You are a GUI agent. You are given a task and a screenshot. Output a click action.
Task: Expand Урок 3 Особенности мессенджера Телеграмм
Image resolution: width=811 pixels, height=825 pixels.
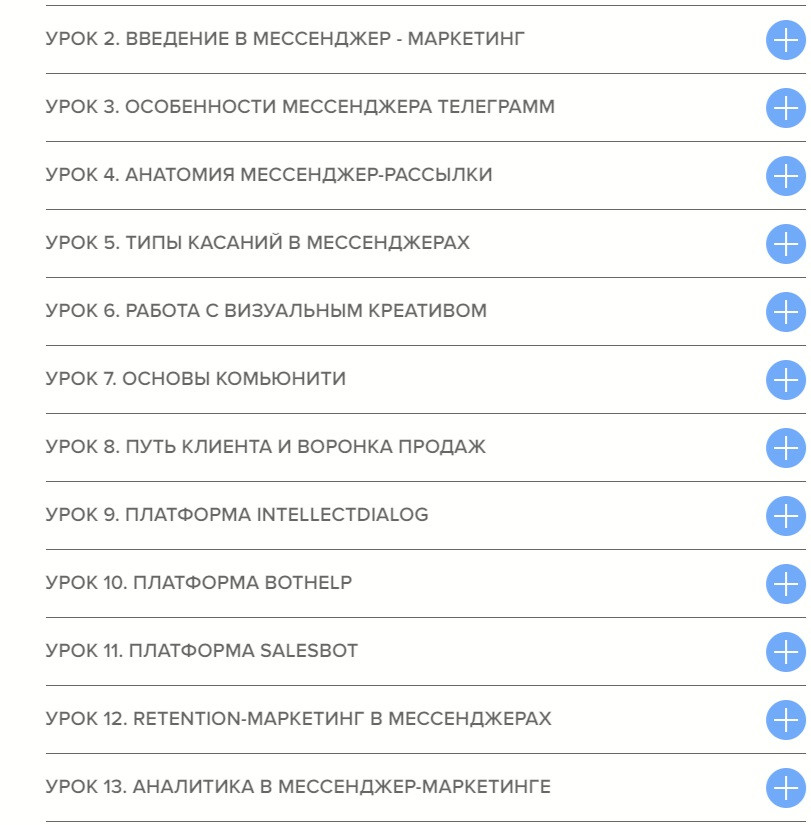(x=786, y=108)
